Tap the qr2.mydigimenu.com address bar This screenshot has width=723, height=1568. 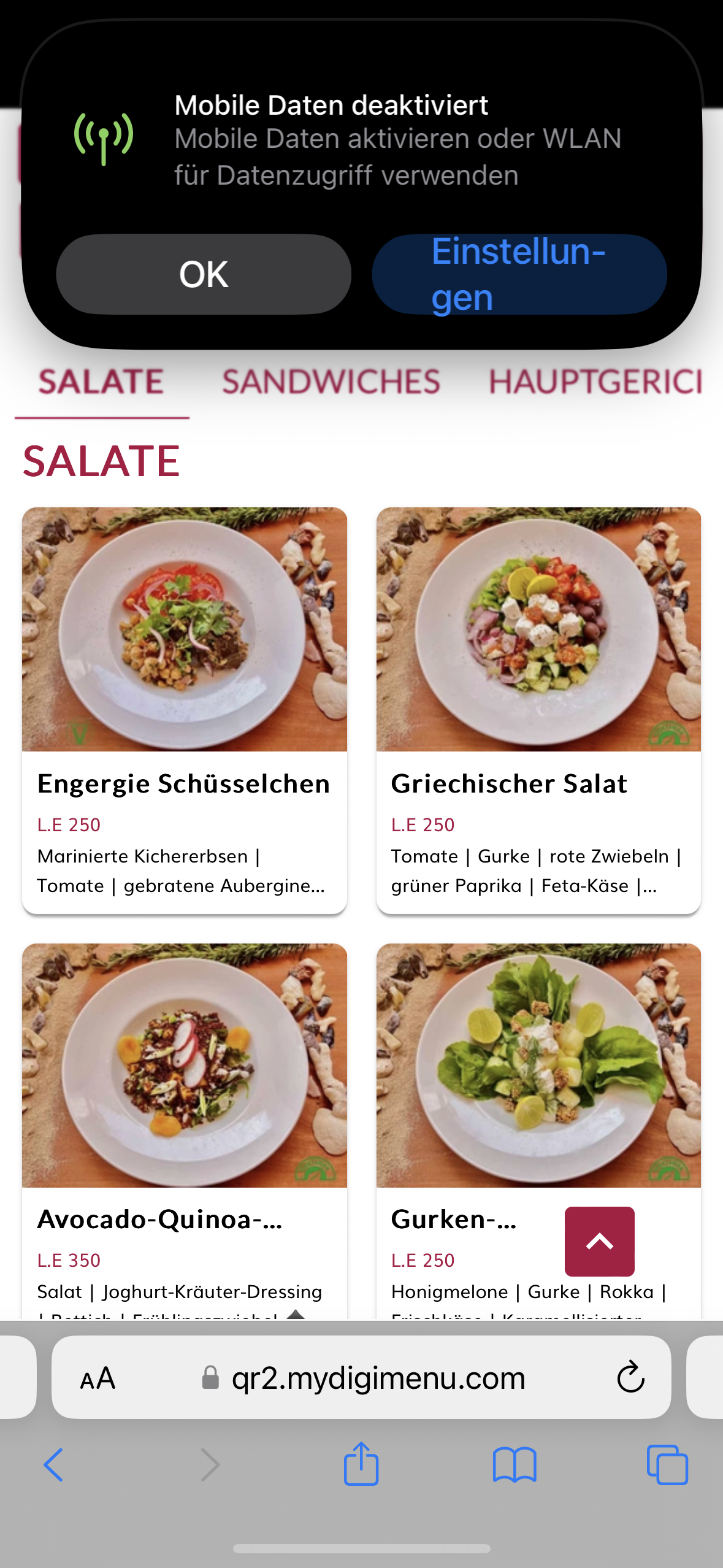tap(378, 1378)
